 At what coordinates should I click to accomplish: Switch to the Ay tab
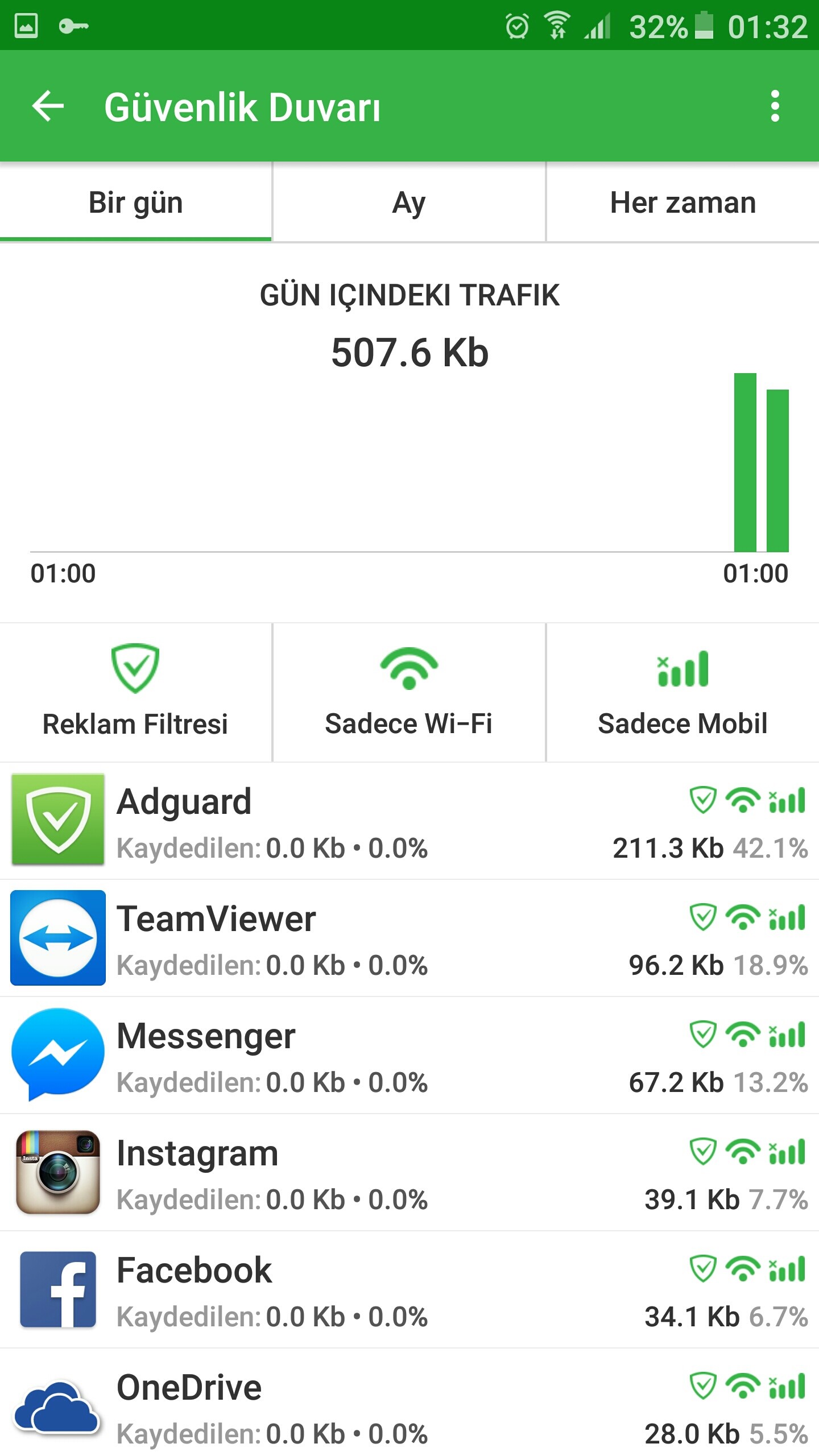point(409,203)
